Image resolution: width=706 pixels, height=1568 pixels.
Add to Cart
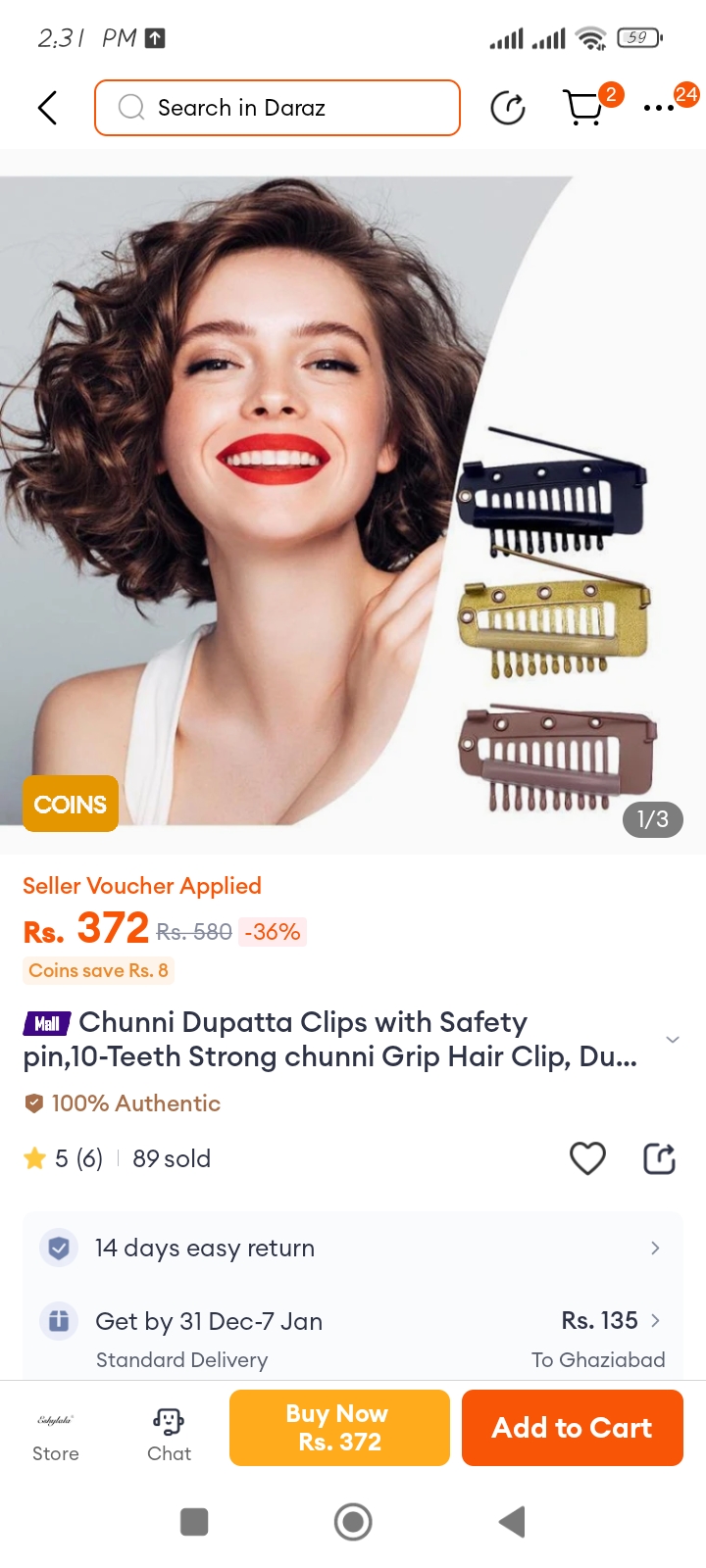click(x=572, y=1428)
